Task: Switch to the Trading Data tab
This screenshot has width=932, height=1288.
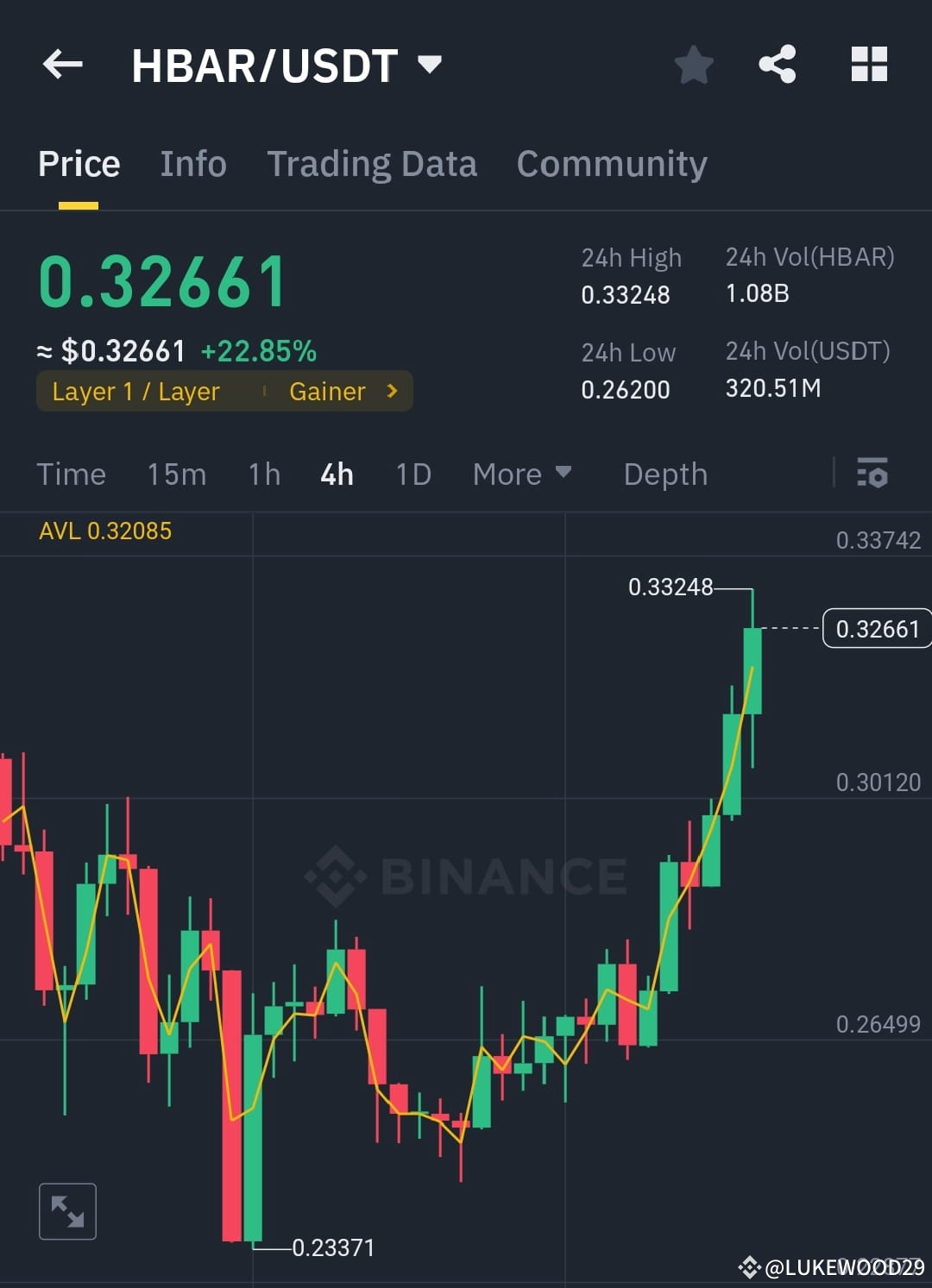Action: [x=373, y=163]
